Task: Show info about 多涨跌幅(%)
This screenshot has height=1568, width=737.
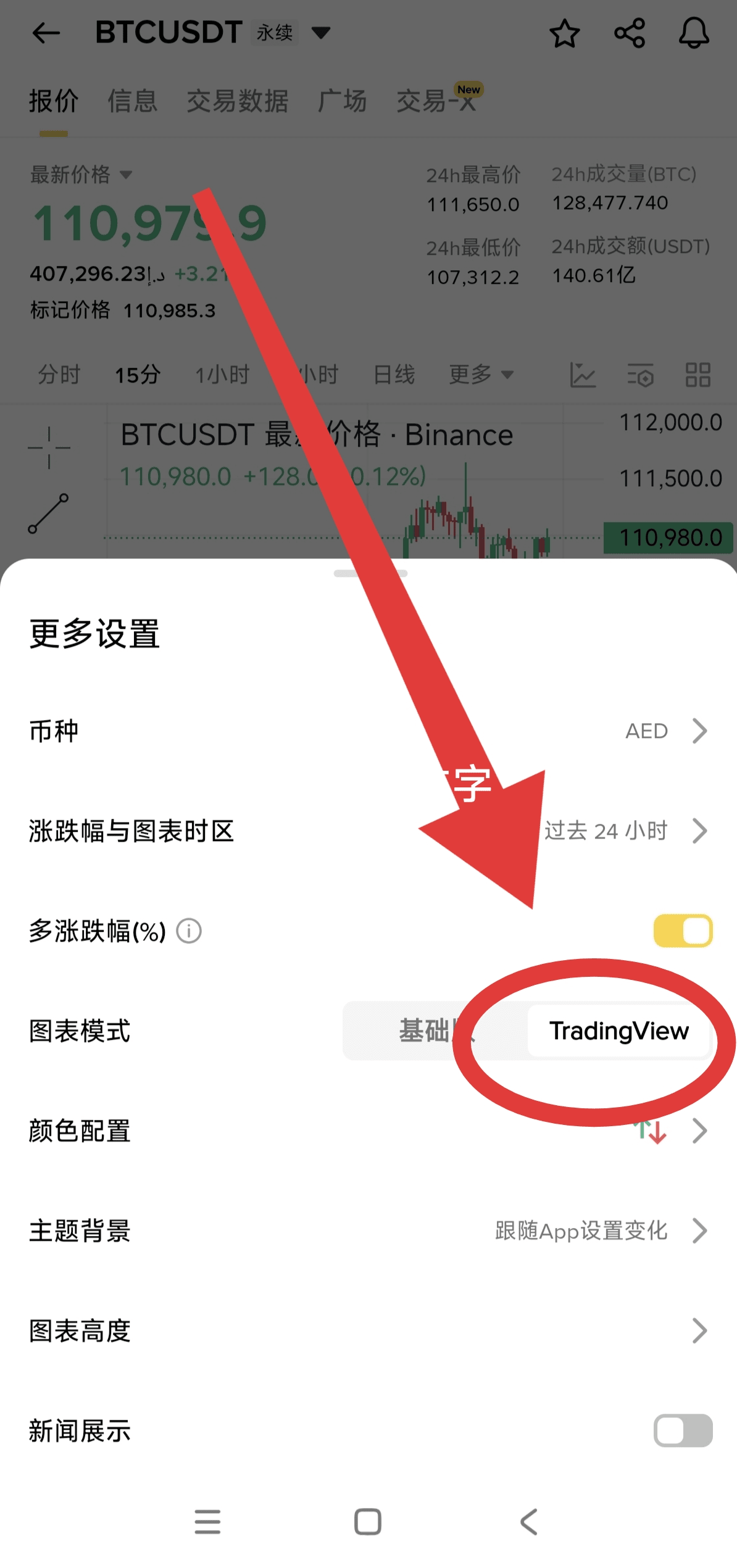Action: pos(189,931)
